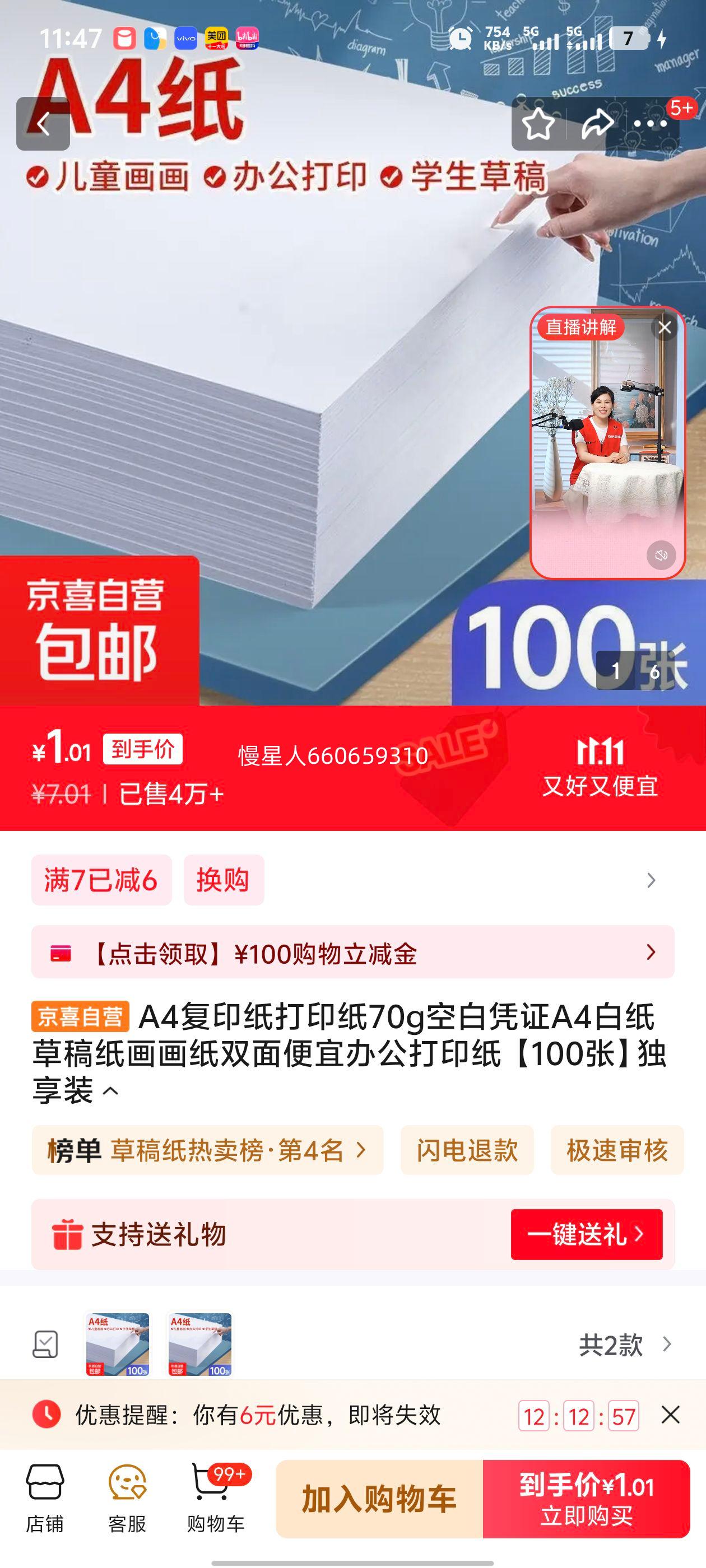The image size is (706, 1568).
Task: Open the 购物车 shopping cart
Action: pos(216,1499)
